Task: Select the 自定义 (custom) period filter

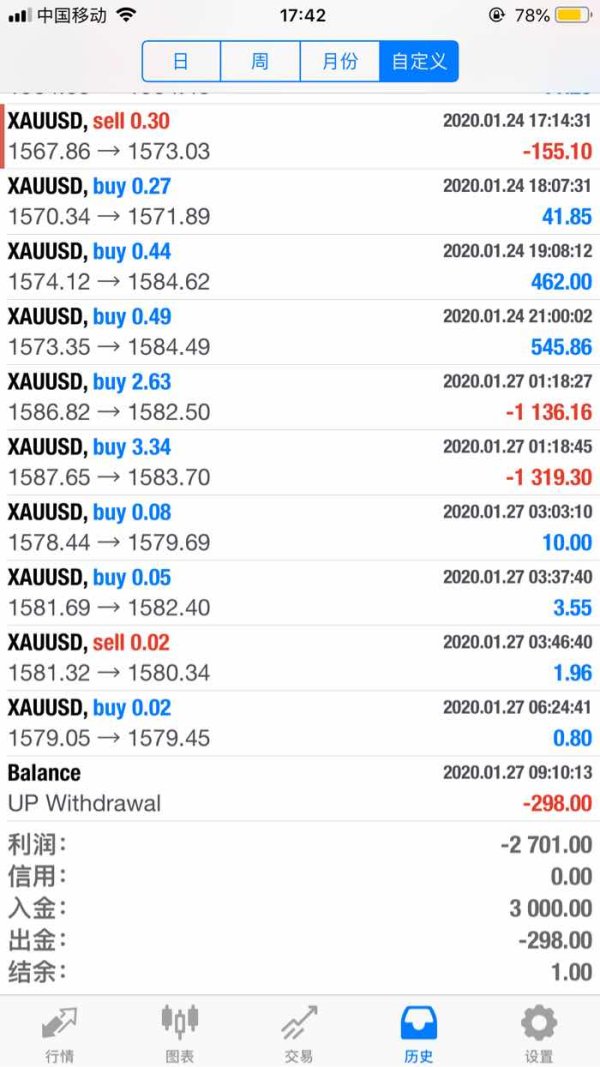Action: (x=419, y=62)
